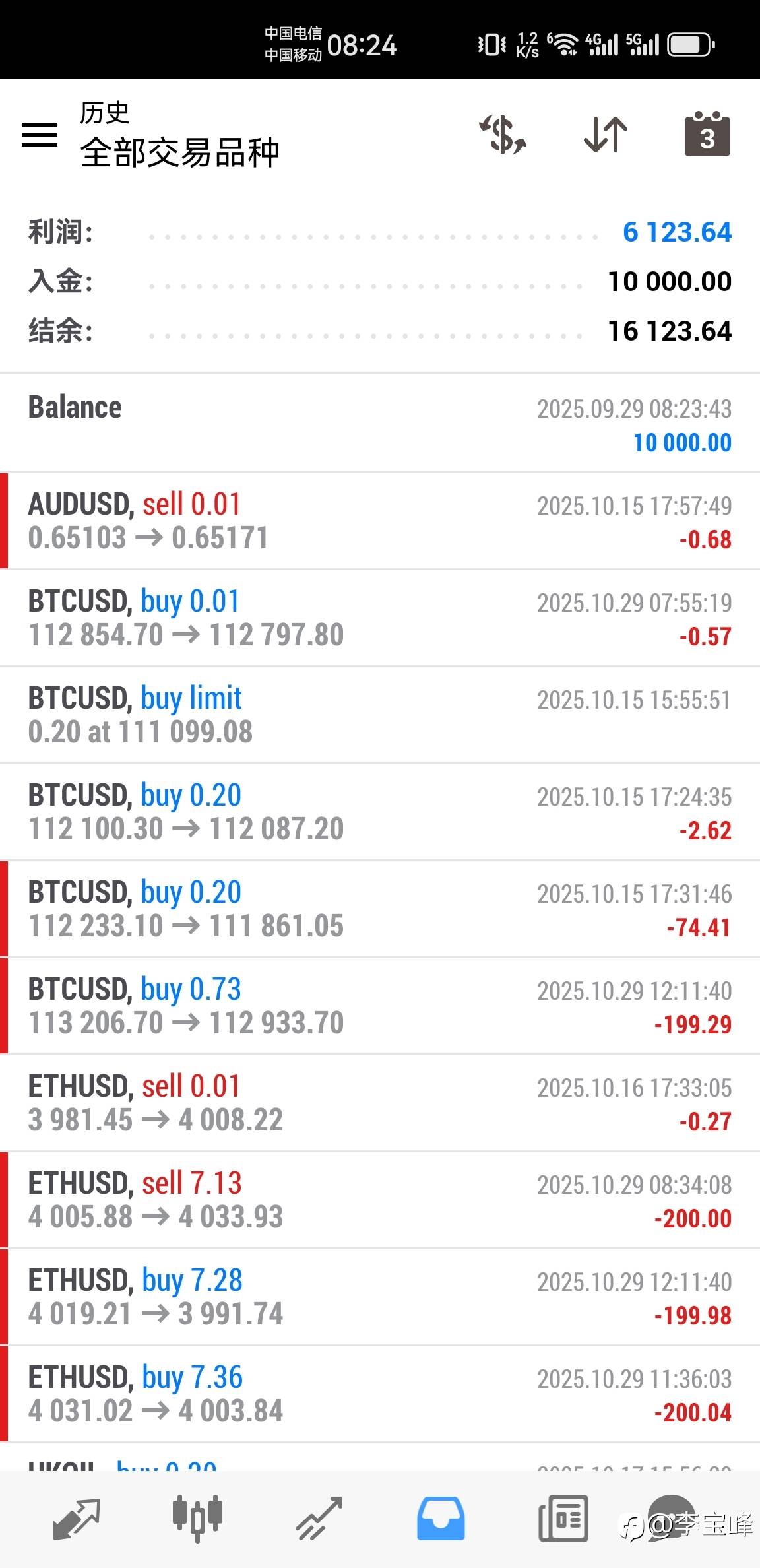Expand the BTCUSD buy 0.01 trade
This screenshot has height=1568, width=760.
[x=380, y=618]
